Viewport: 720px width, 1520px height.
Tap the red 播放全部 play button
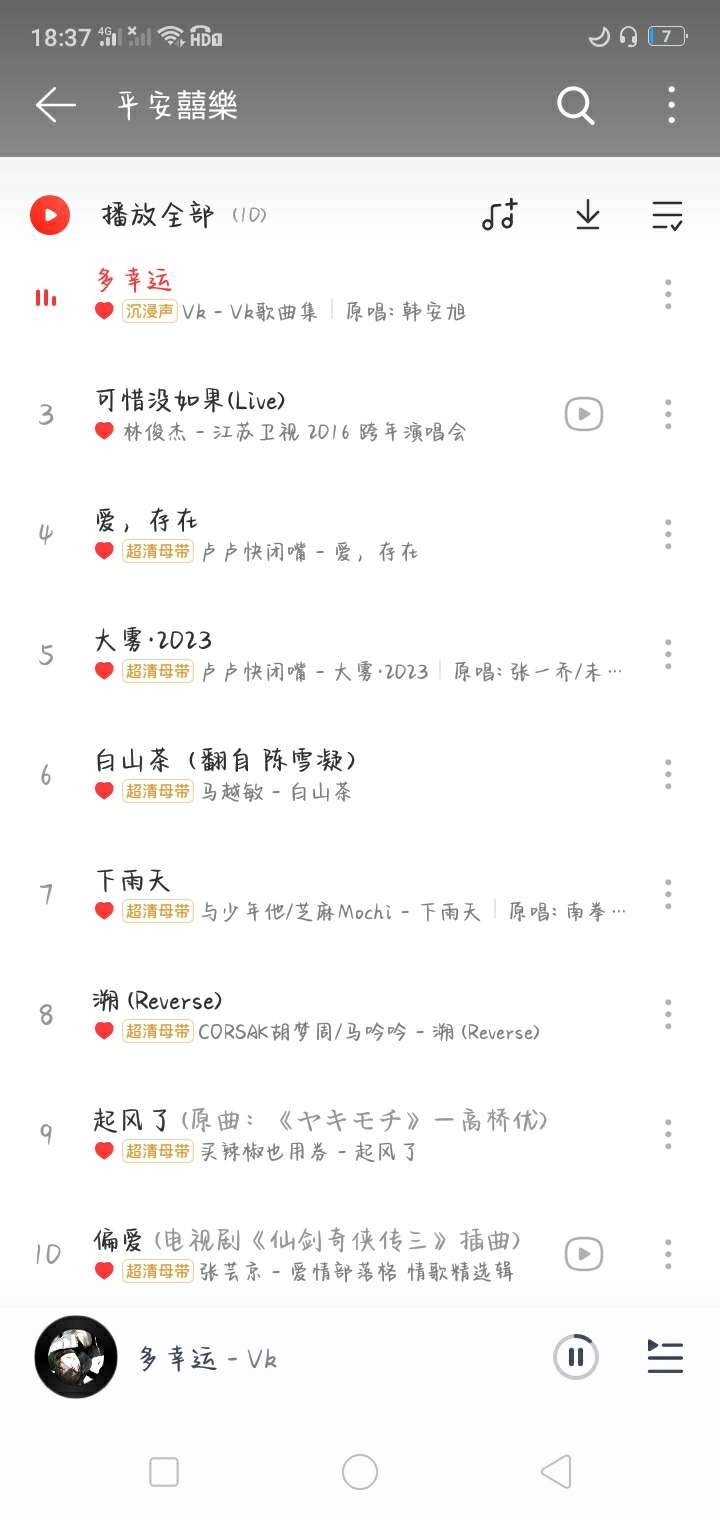coord(50,215)
